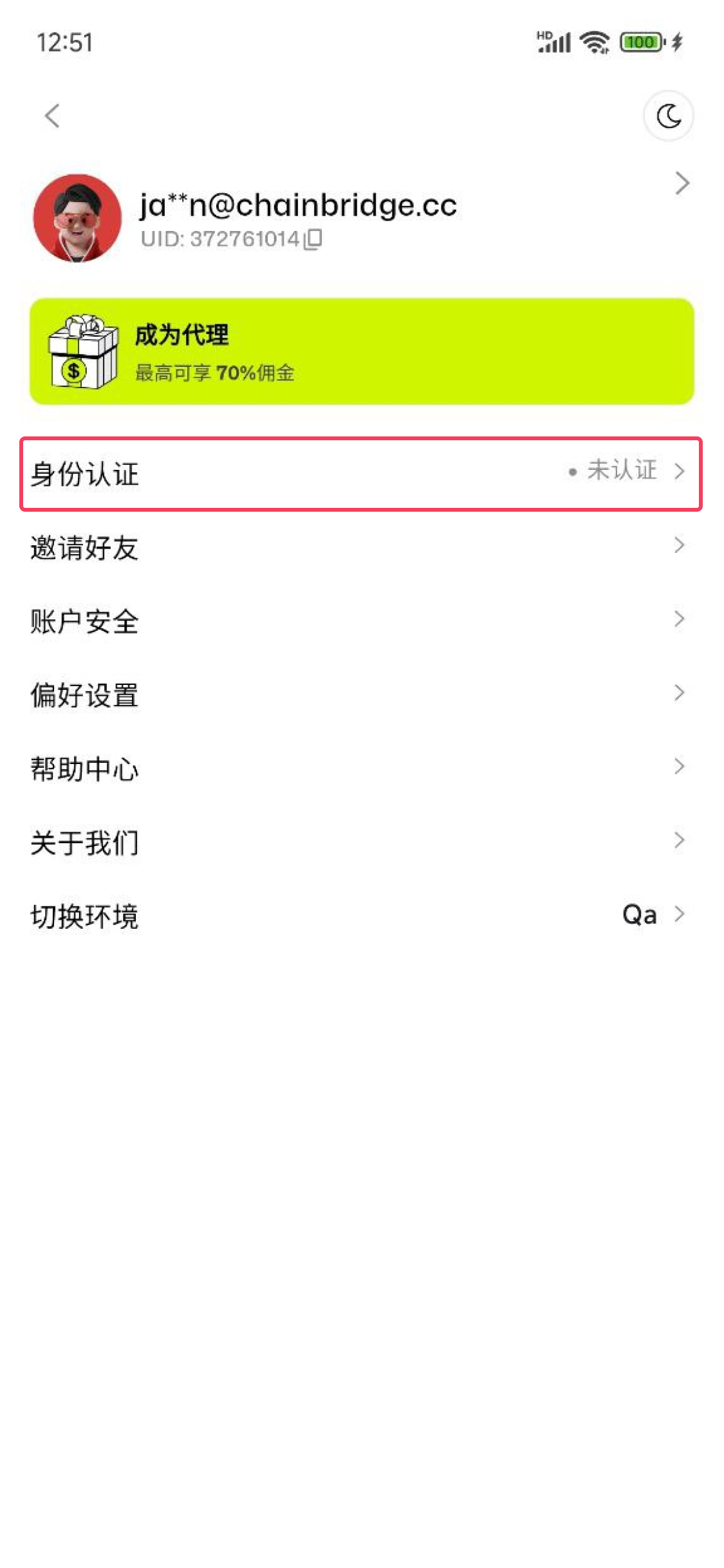
Task: Open 身份认证 identity verification
Action: pyautogui.click(x=360, y=474)
